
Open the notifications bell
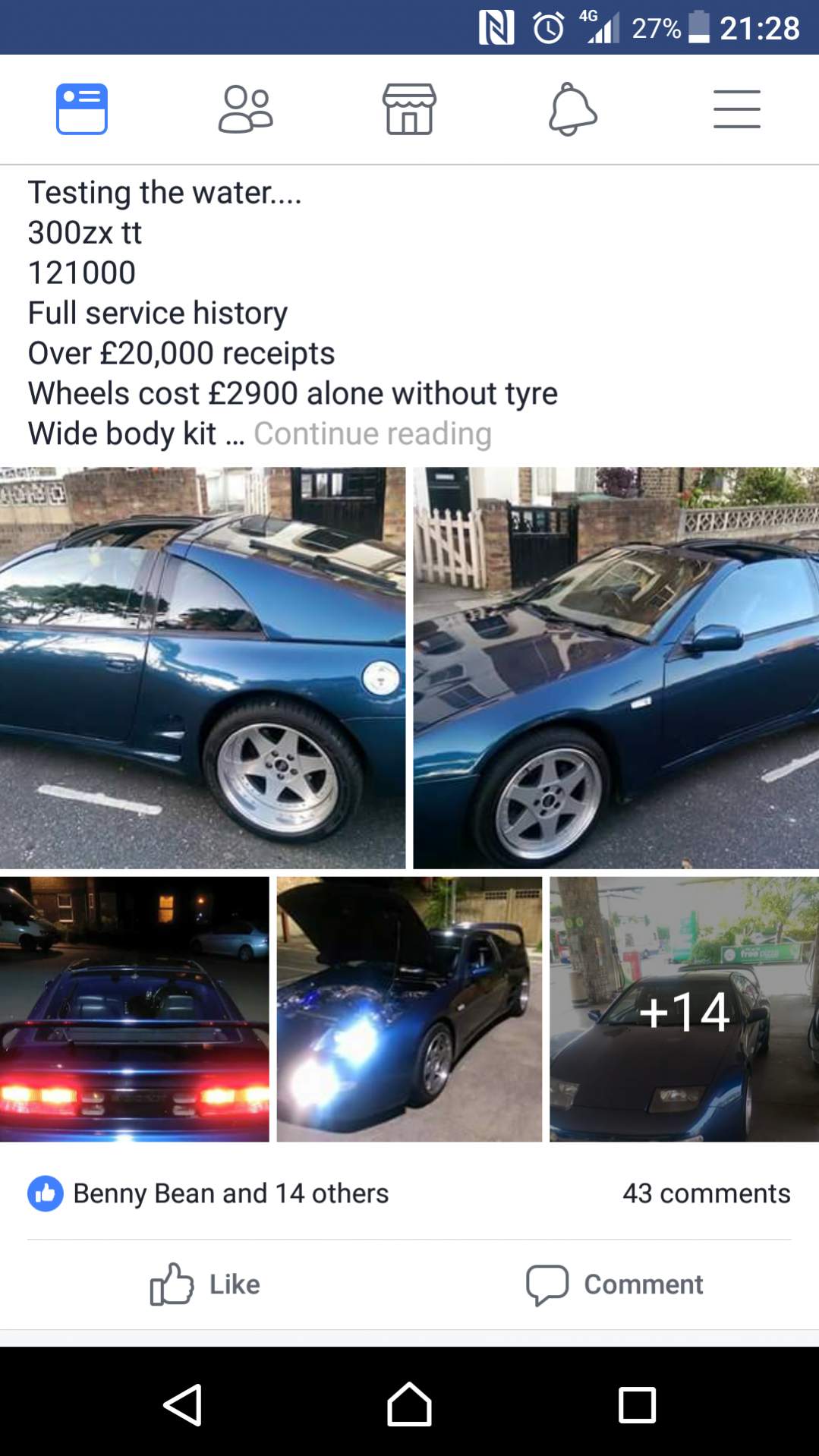[x=573, y=109]
